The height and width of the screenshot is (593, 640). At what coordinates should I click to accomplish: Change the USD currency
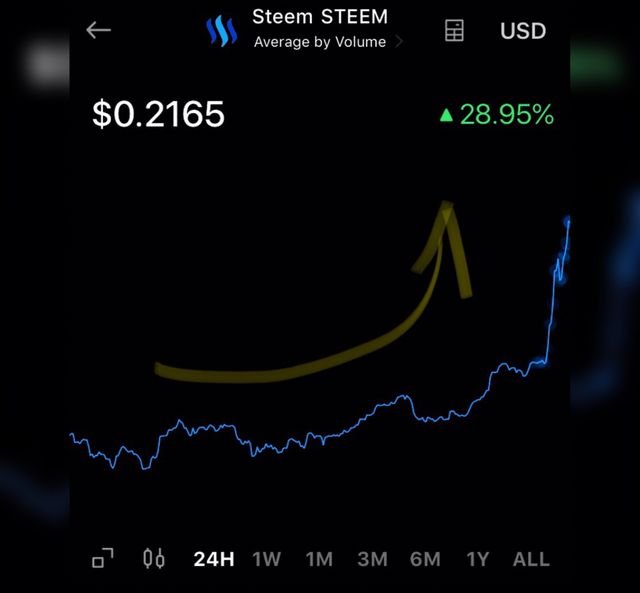523,30
